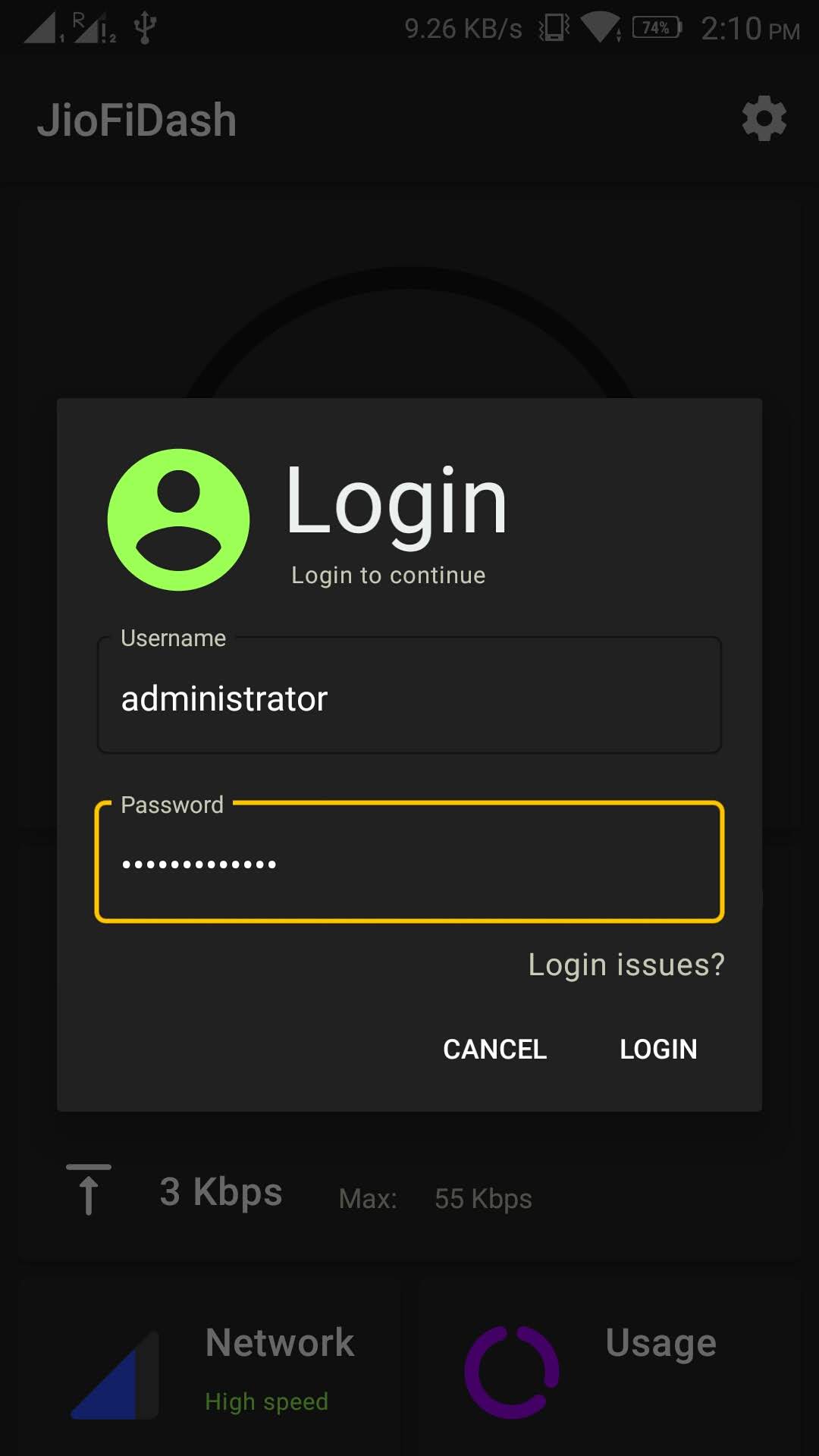Submit credentials with the LOGIN button
Image resolution: width=819 pixels, height=1456 pixels.
pos(658,1050)
